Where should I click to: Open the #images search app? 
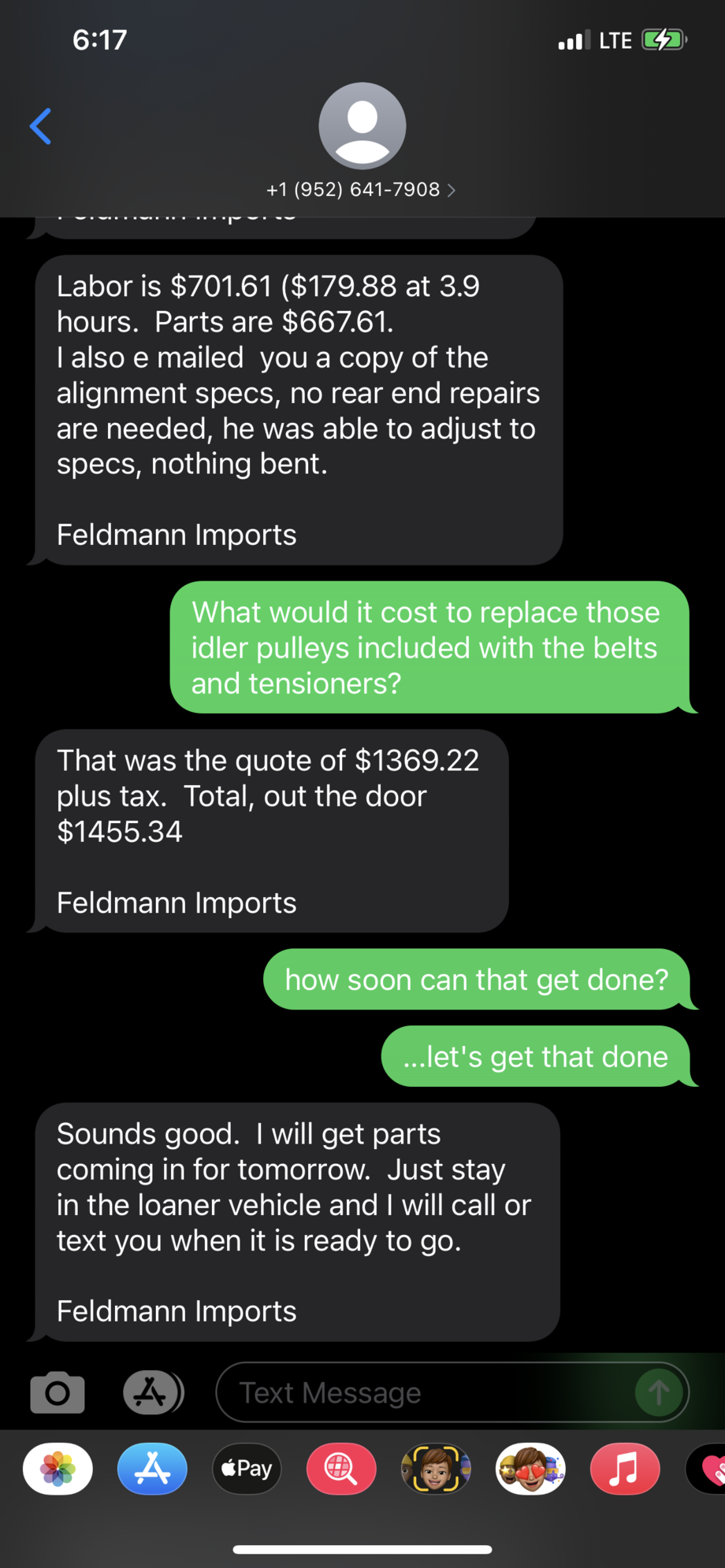[x=341, y=1469]
